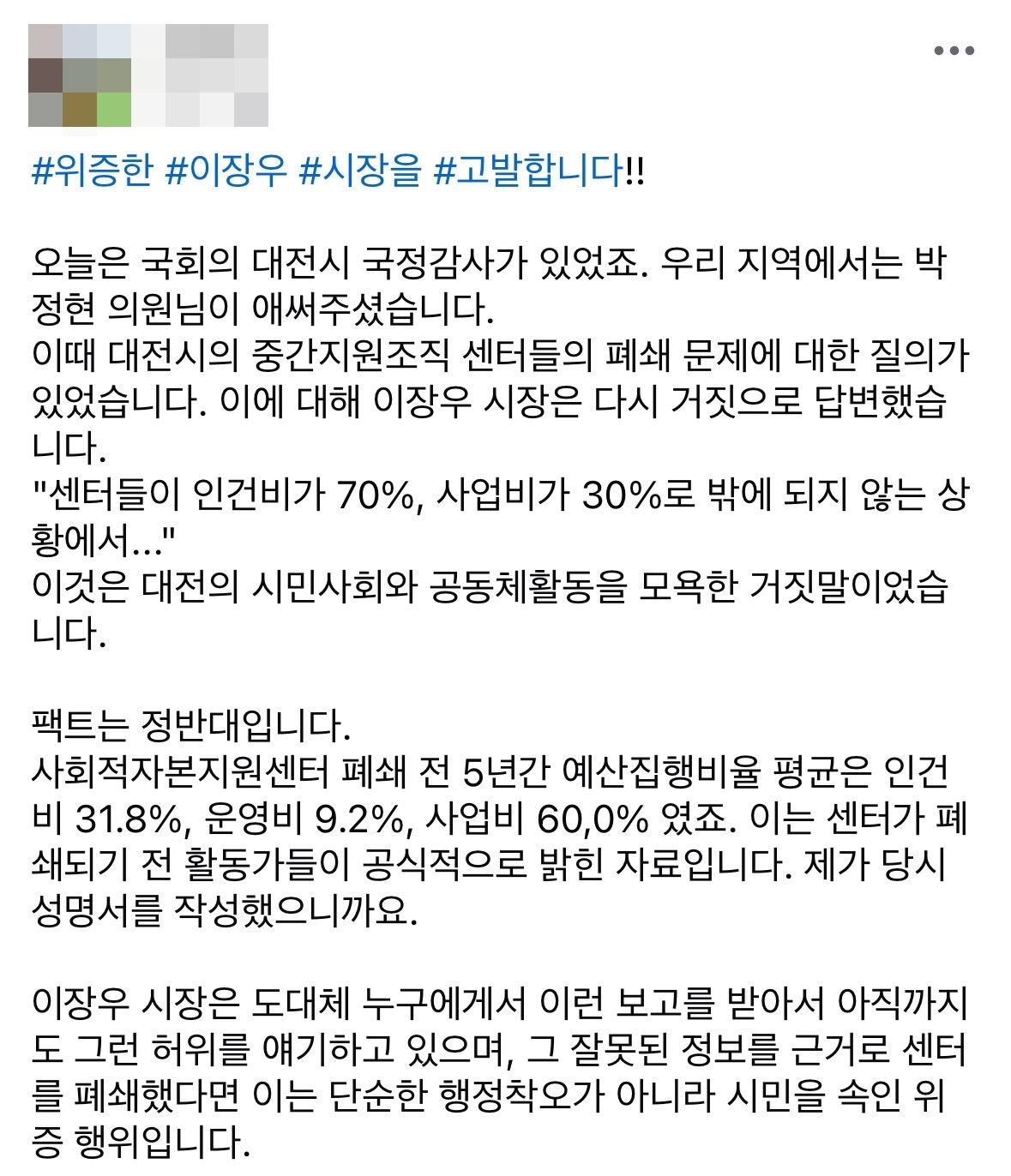Open the #위증한 hashtag
This screenshot has width=1011, height=1176.
point(92,171)
